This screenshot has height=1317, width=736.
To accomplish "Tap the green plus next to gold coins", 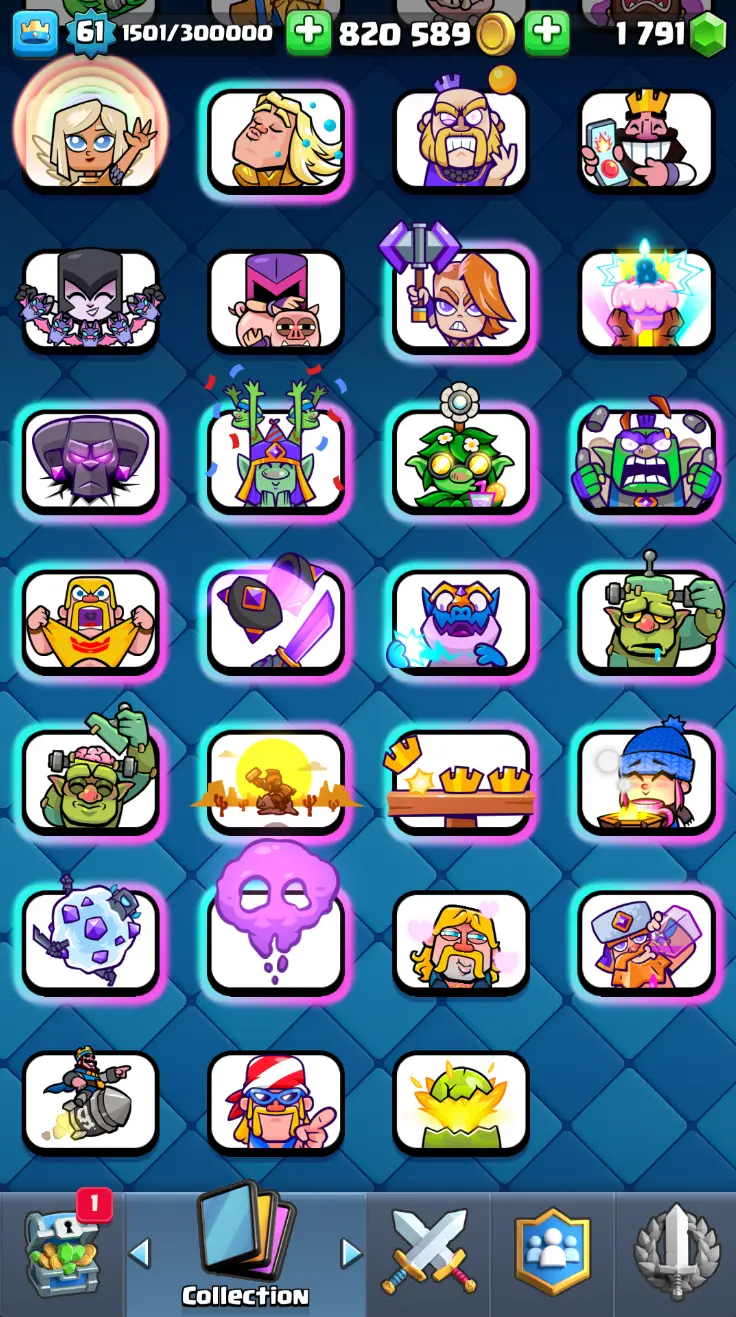I will pos(546,33).
